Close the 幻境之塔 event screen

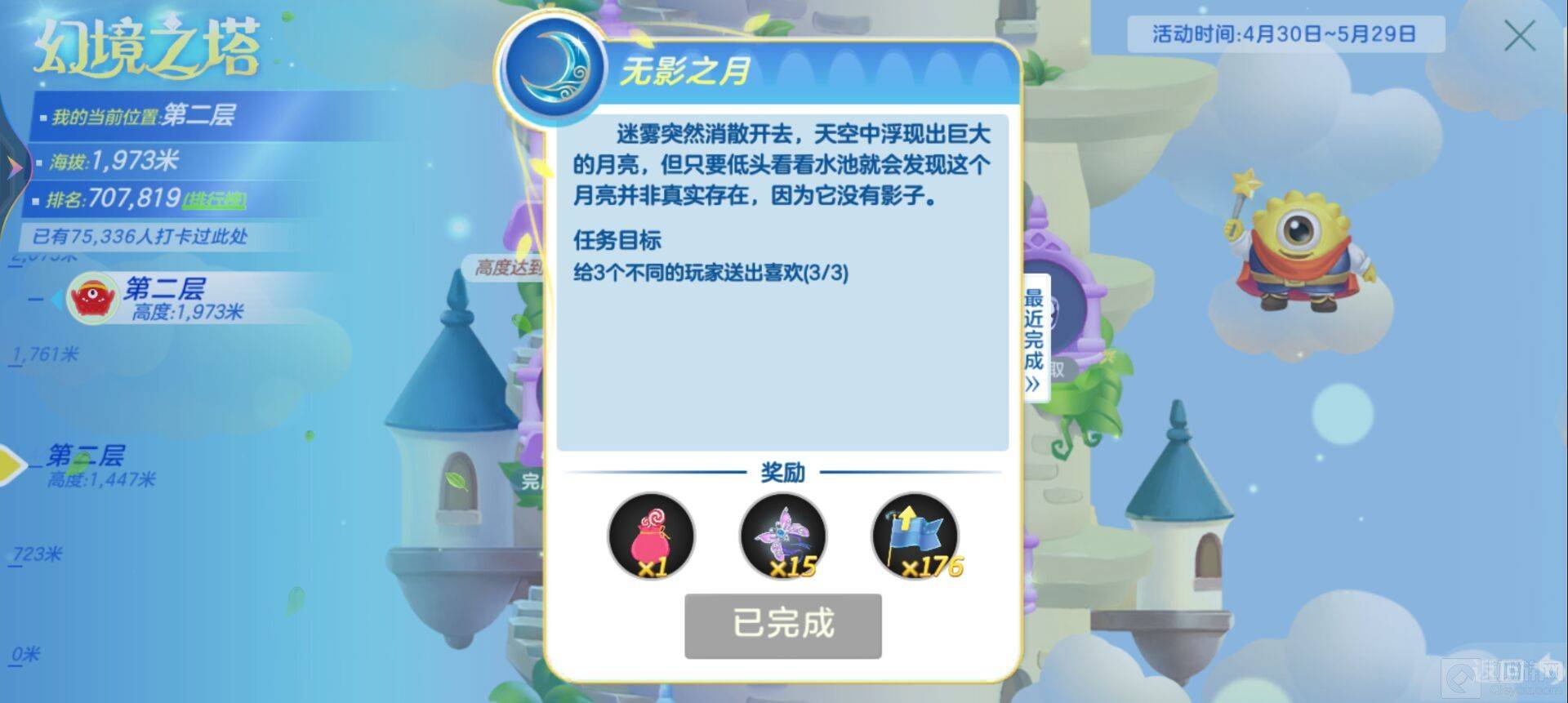[x=1519, y=36]
